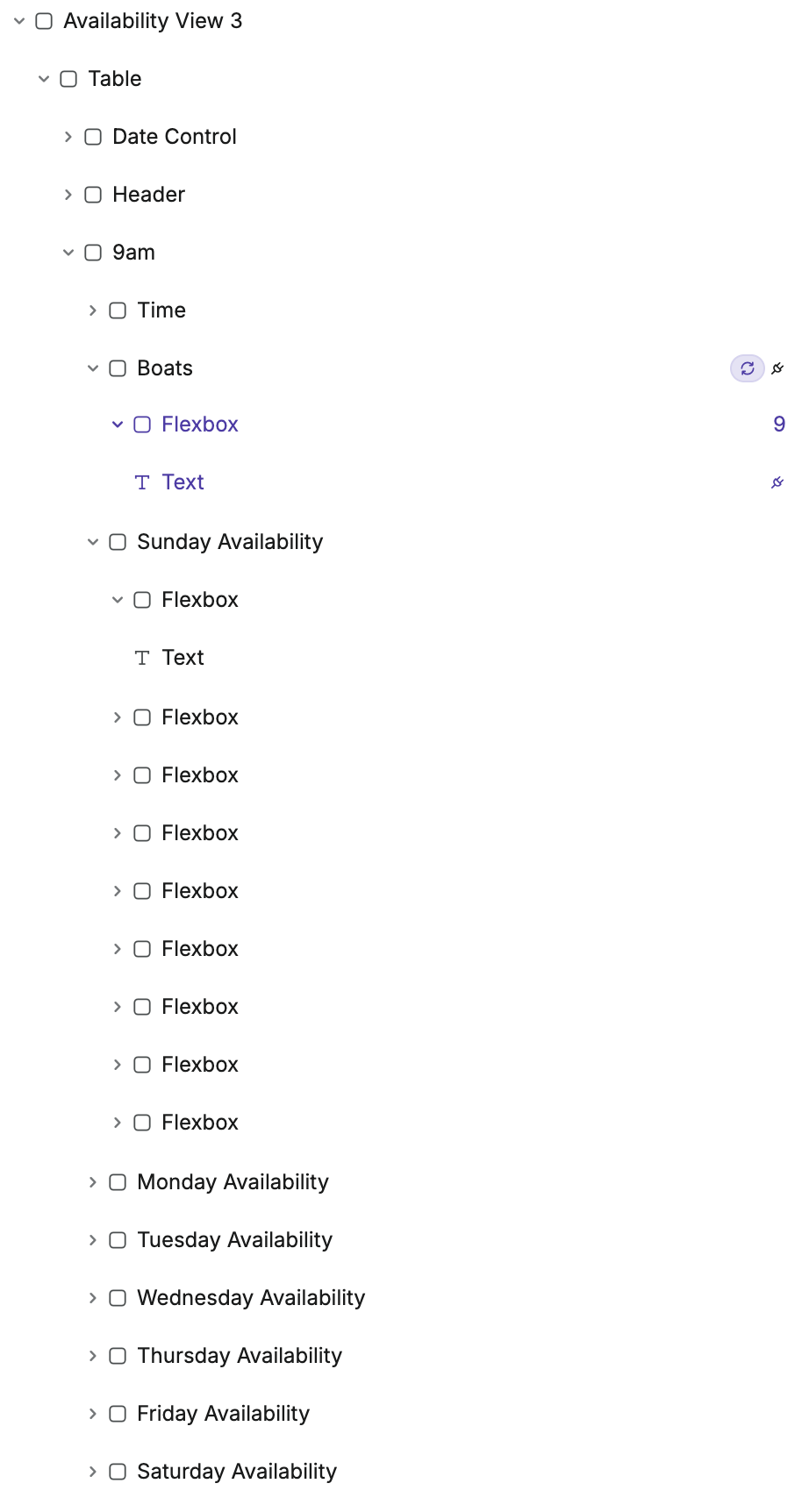
Task: Expand the Wednesday Availability layer
Action: (x=93, y=1298)
